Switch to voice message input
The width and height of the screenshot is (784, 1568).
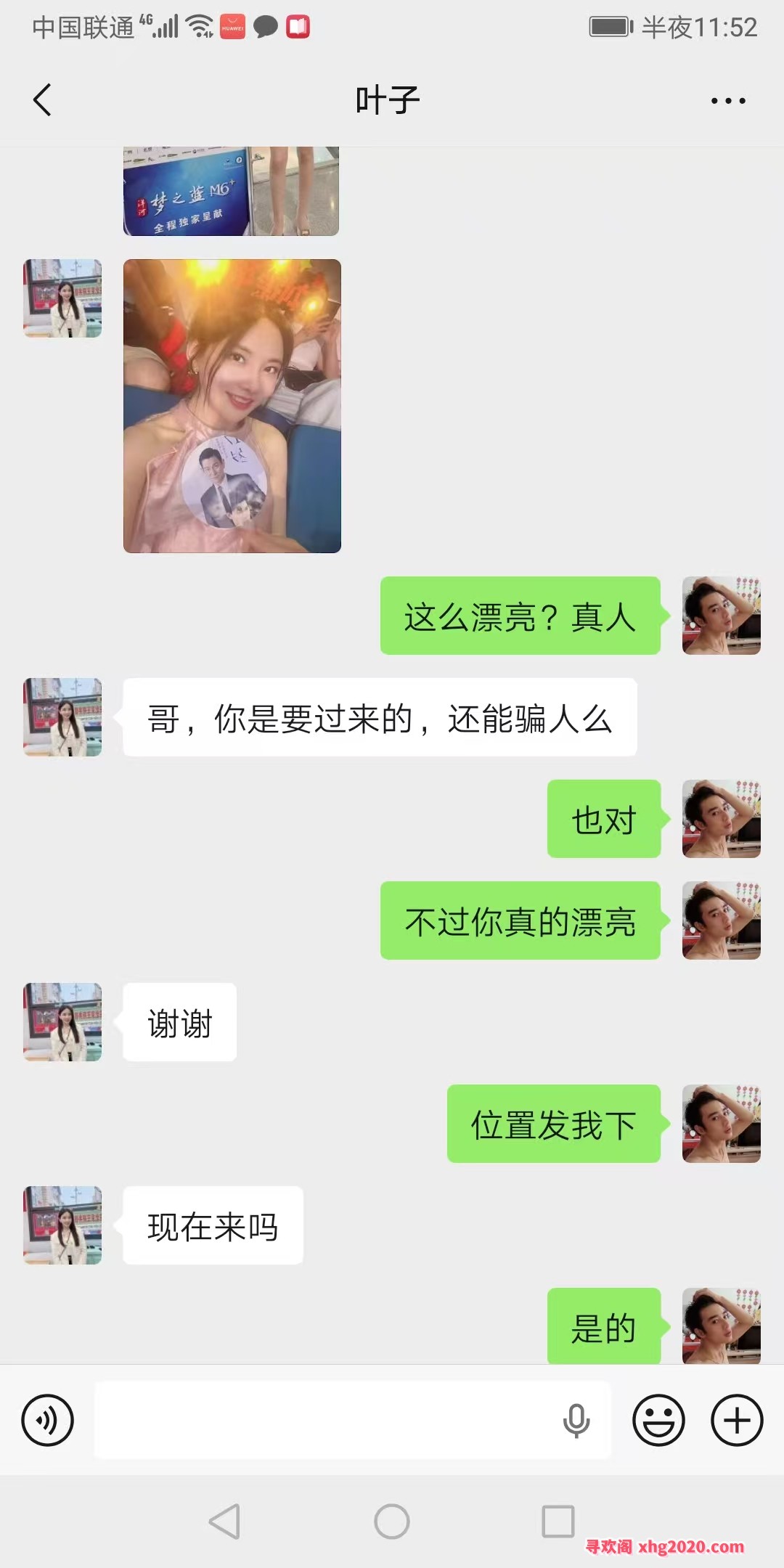pos(48,1420)
